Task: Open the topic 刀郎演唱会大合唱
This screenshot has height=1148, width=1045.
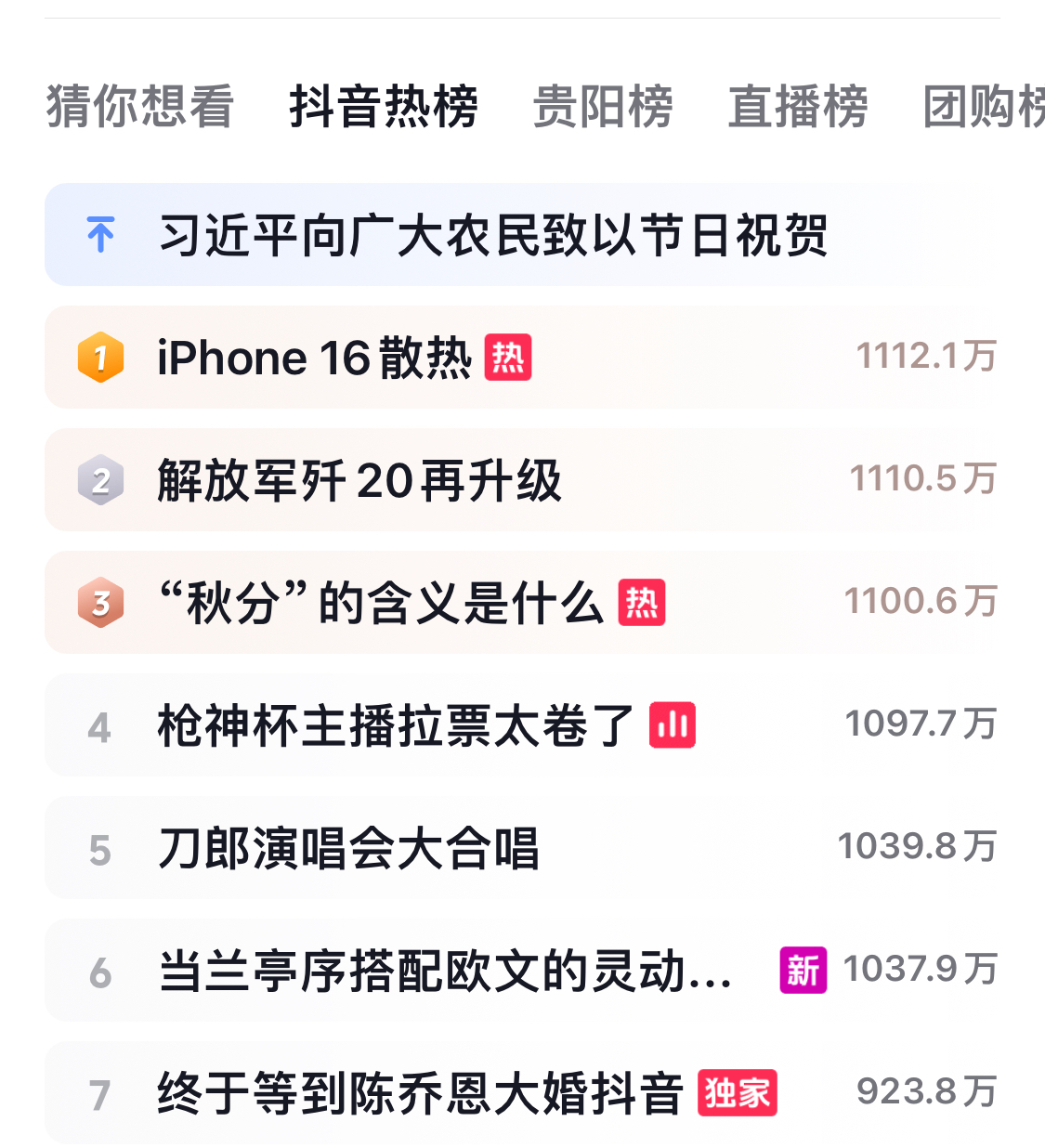Action: [x=348, y=848]
